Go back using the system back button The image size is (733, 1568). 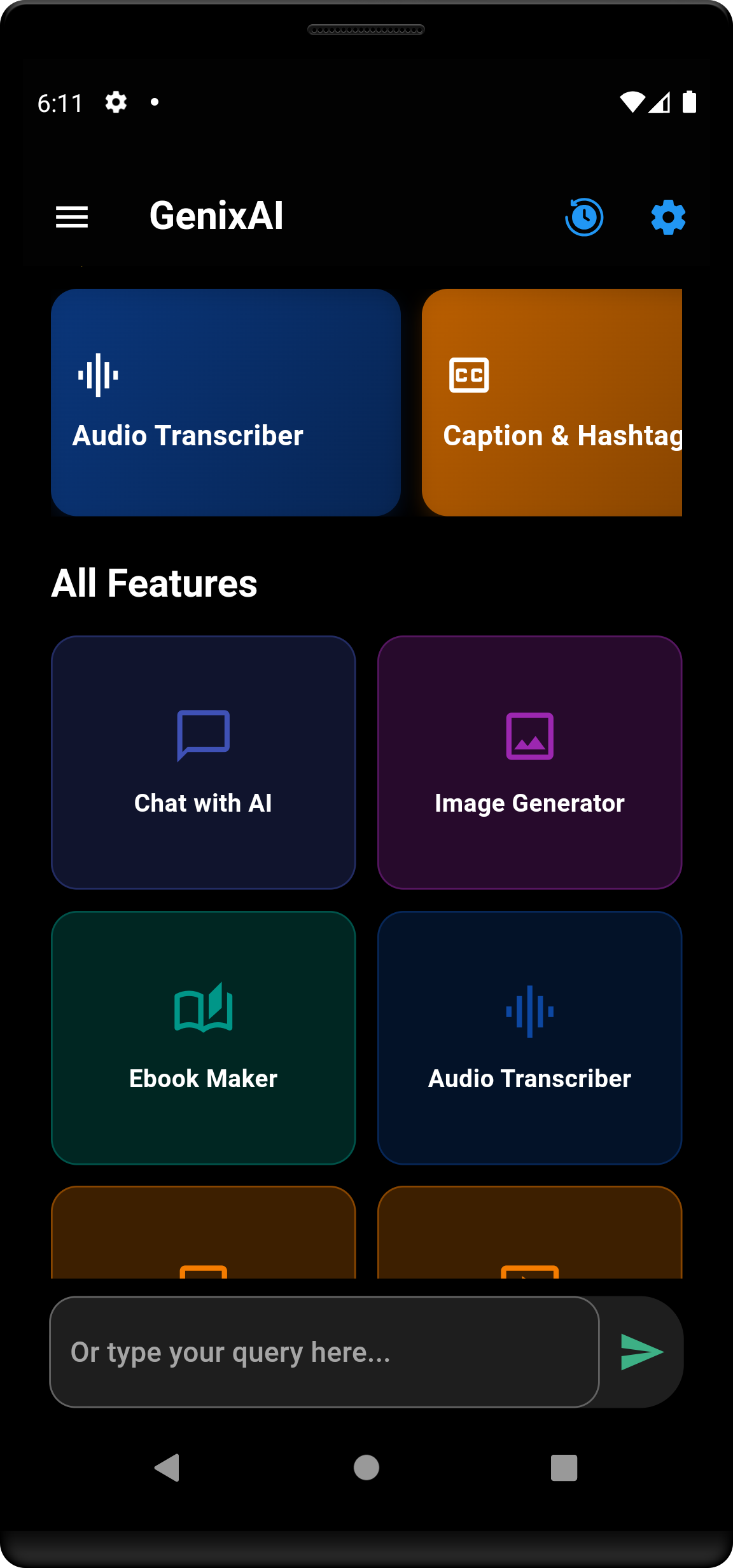pyautogui.click(x=167, y=1467)
